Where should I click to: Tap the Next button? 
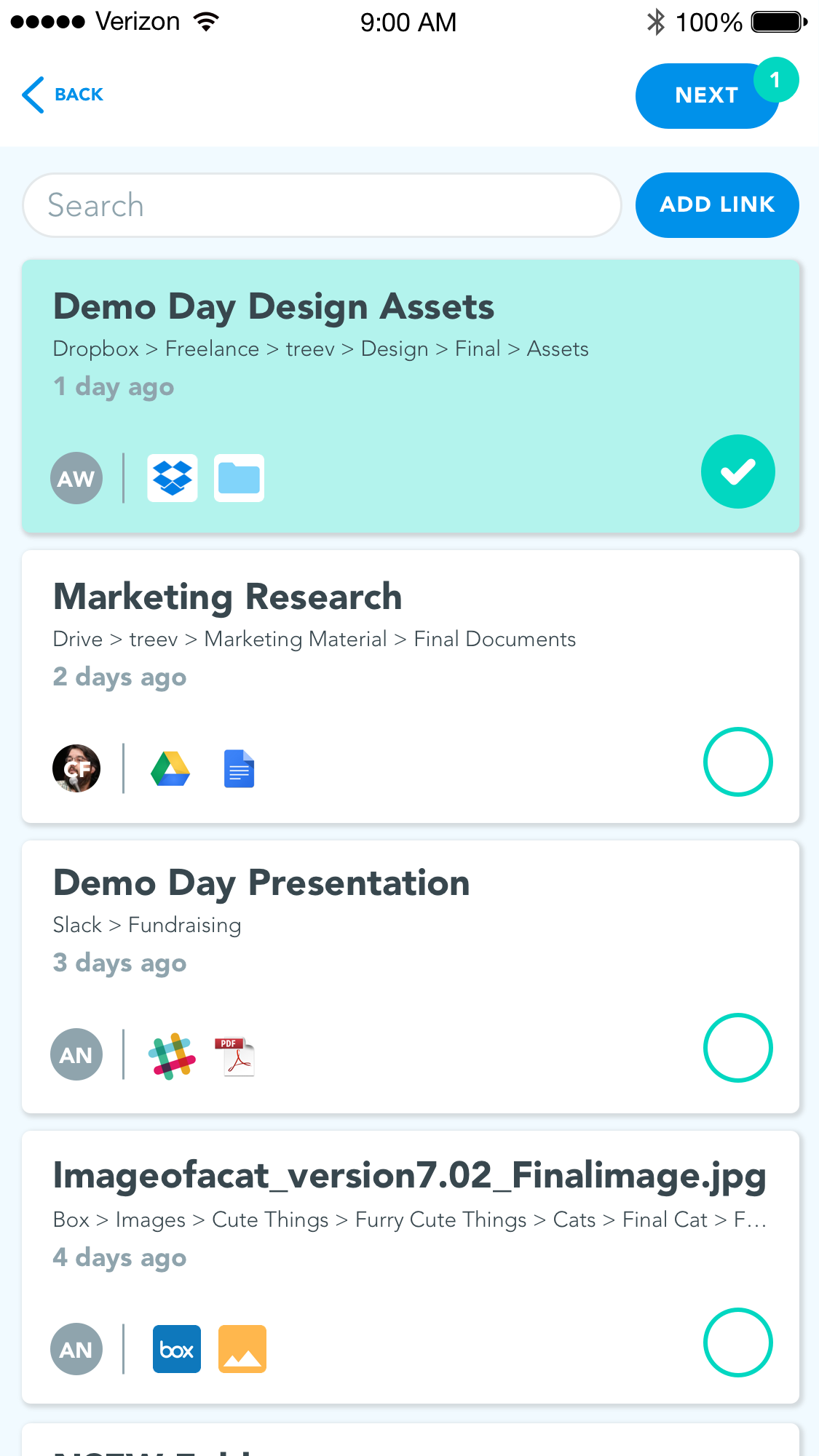click(x=705, y=96)
